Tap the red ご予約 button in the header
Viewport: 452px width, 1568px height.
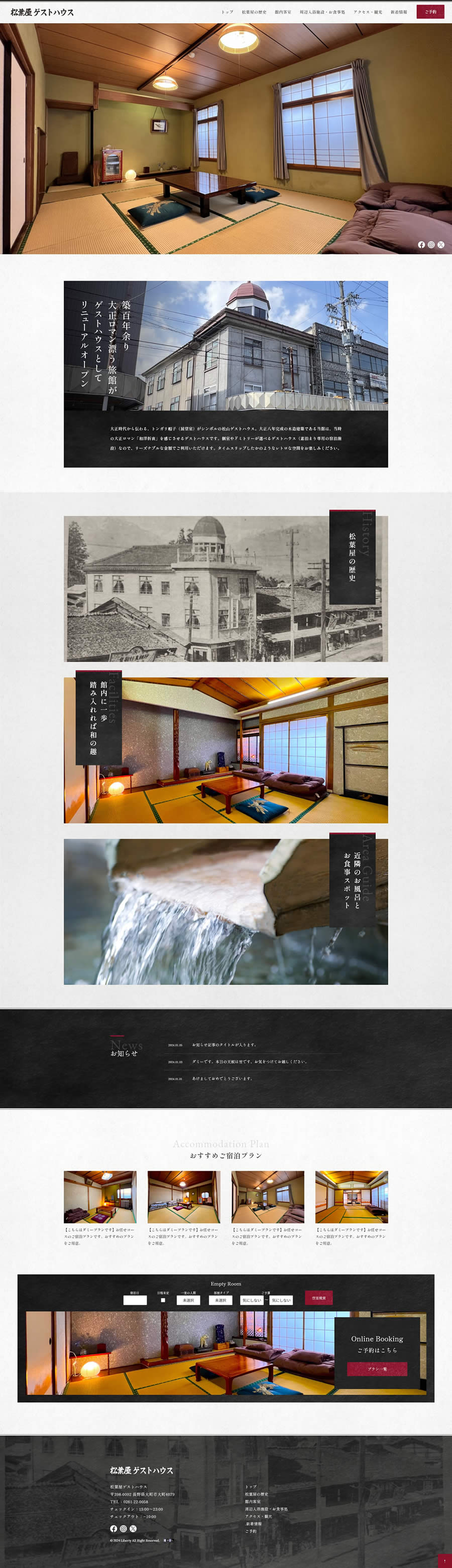[430, 12]
